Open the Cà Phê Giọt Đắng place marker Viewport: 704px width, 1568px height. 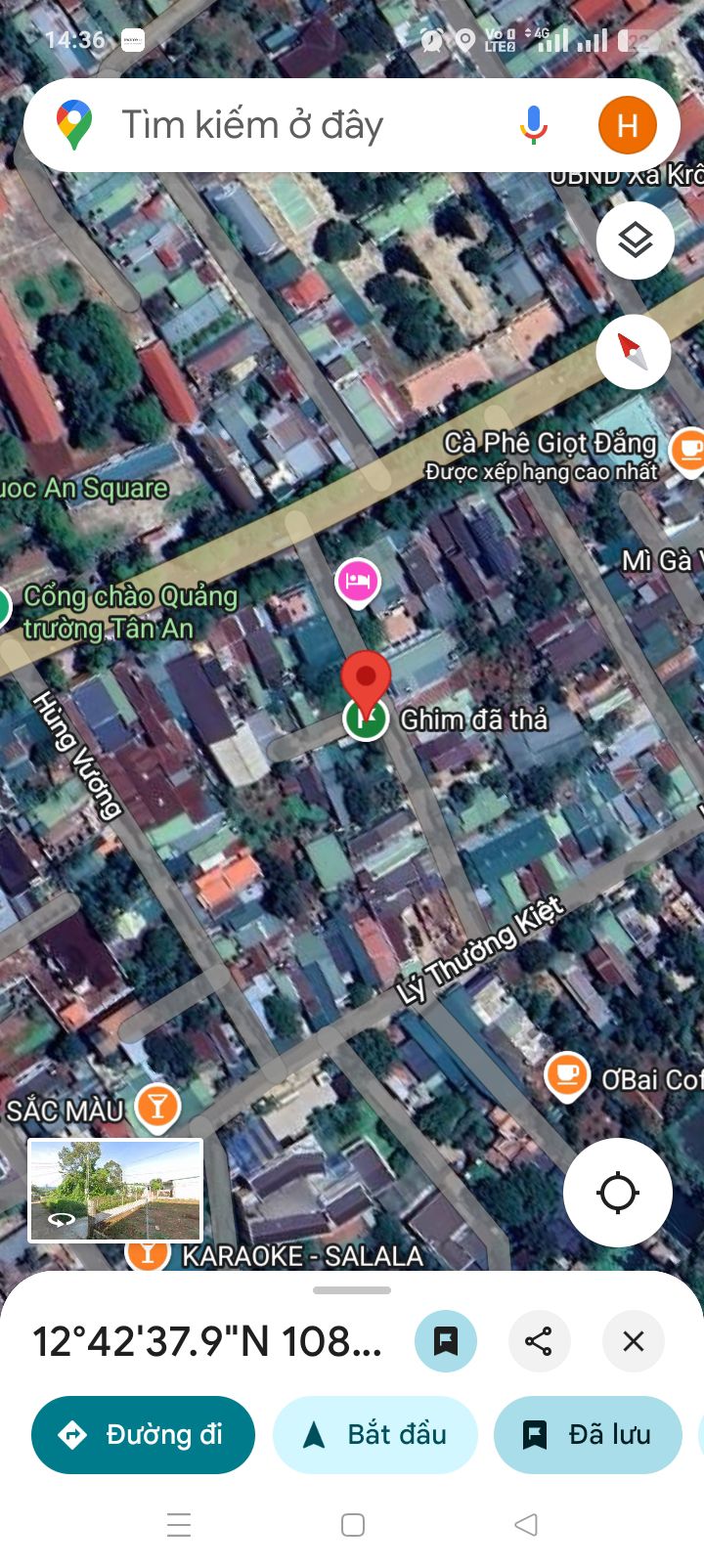pyautogui.click(x=687, y=448)
